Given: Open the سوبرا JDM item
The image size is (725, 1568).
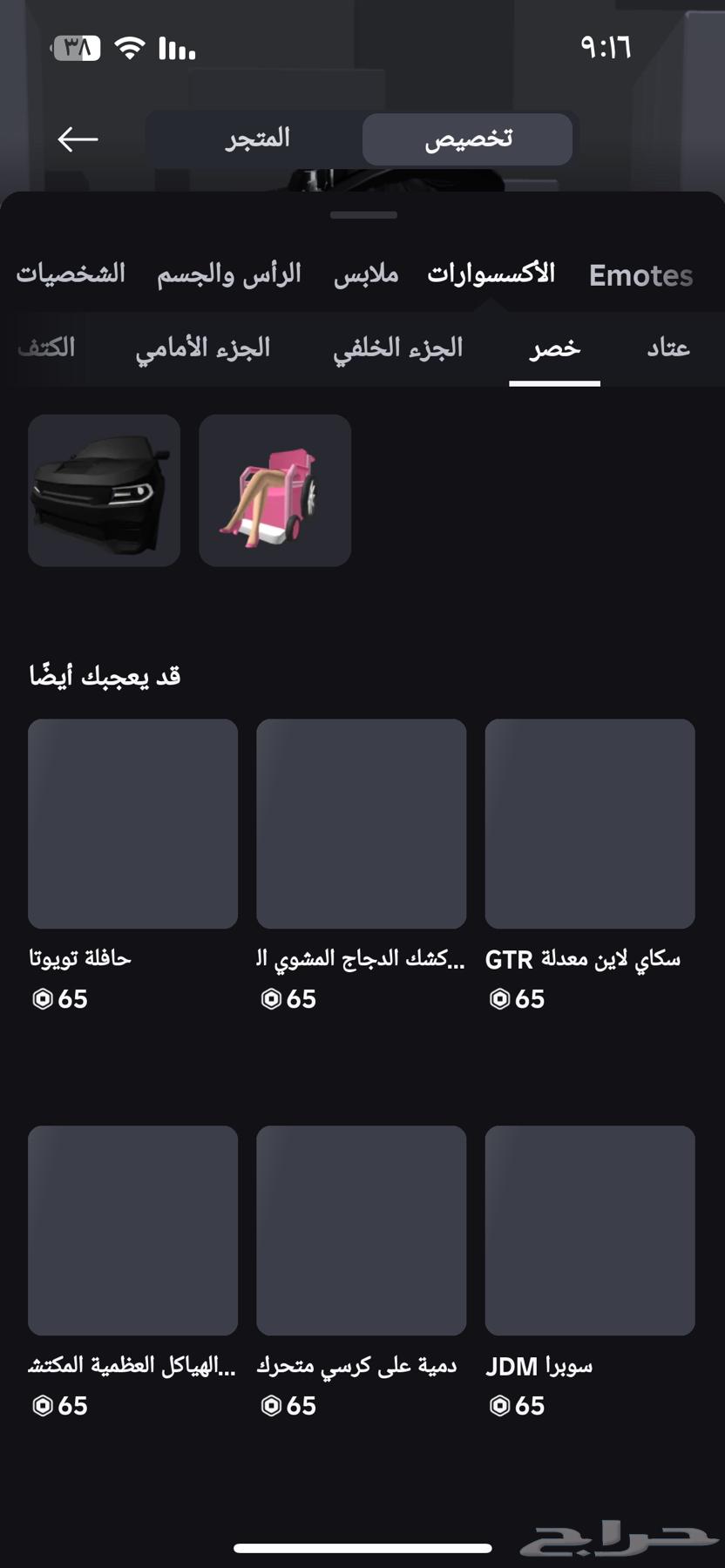Looking at the screenshot, I should pyautogui.click(x=590, y=1230).
